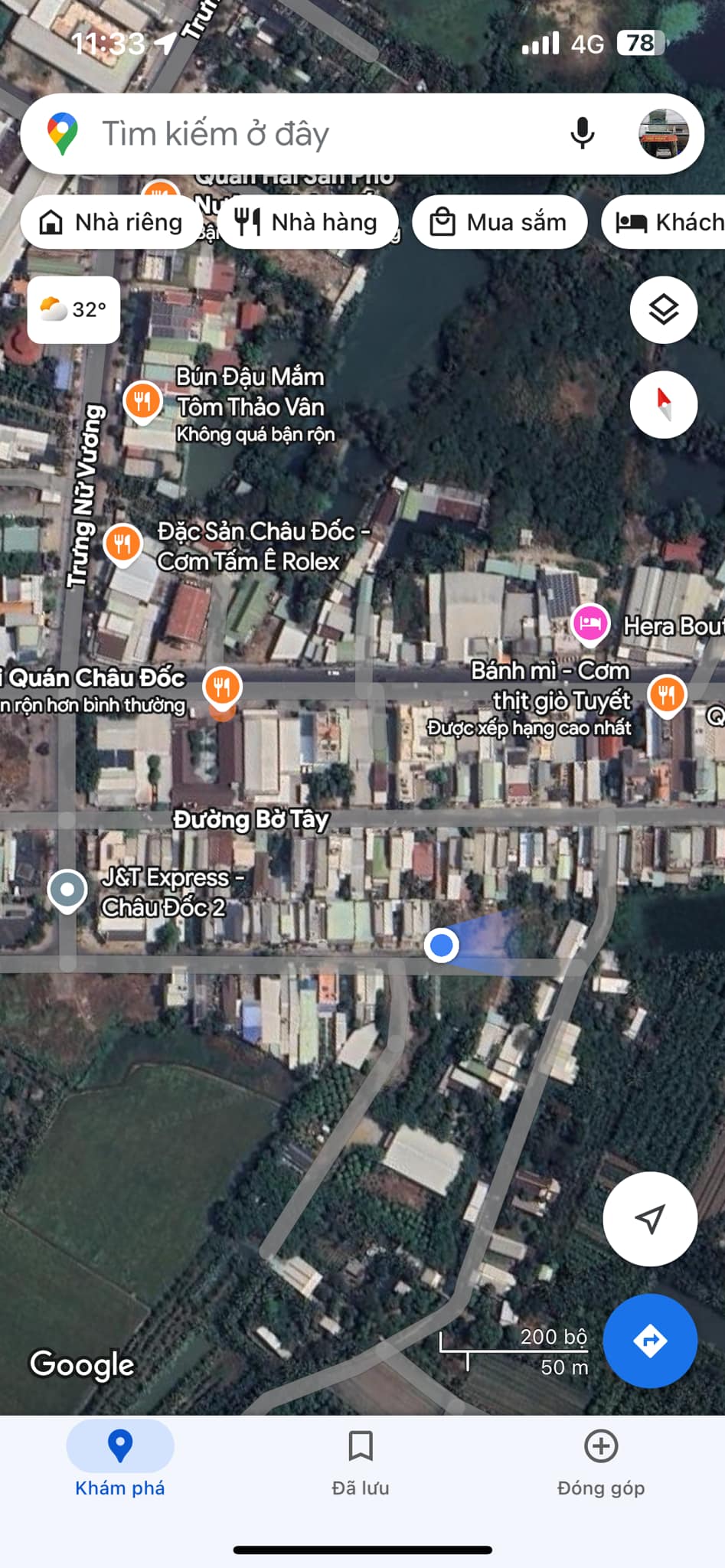Reset map orientation with the compass
The height and width of the screenshot is (1568, 725).
point(663,404)
